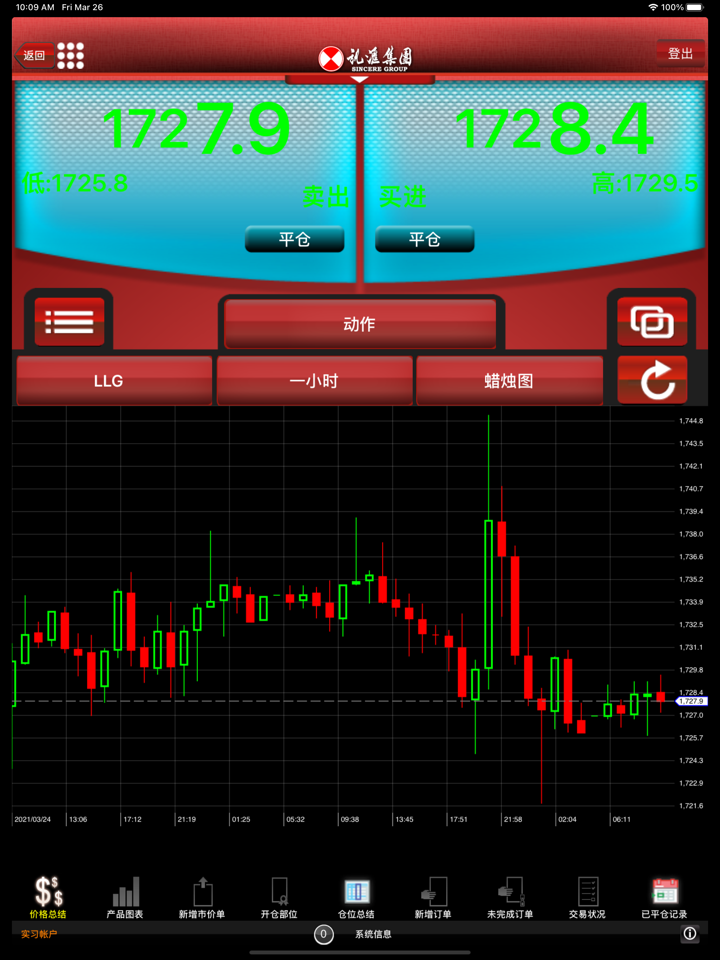
Task: Close position under the 买进 price
Action: (x=425, y=240)
